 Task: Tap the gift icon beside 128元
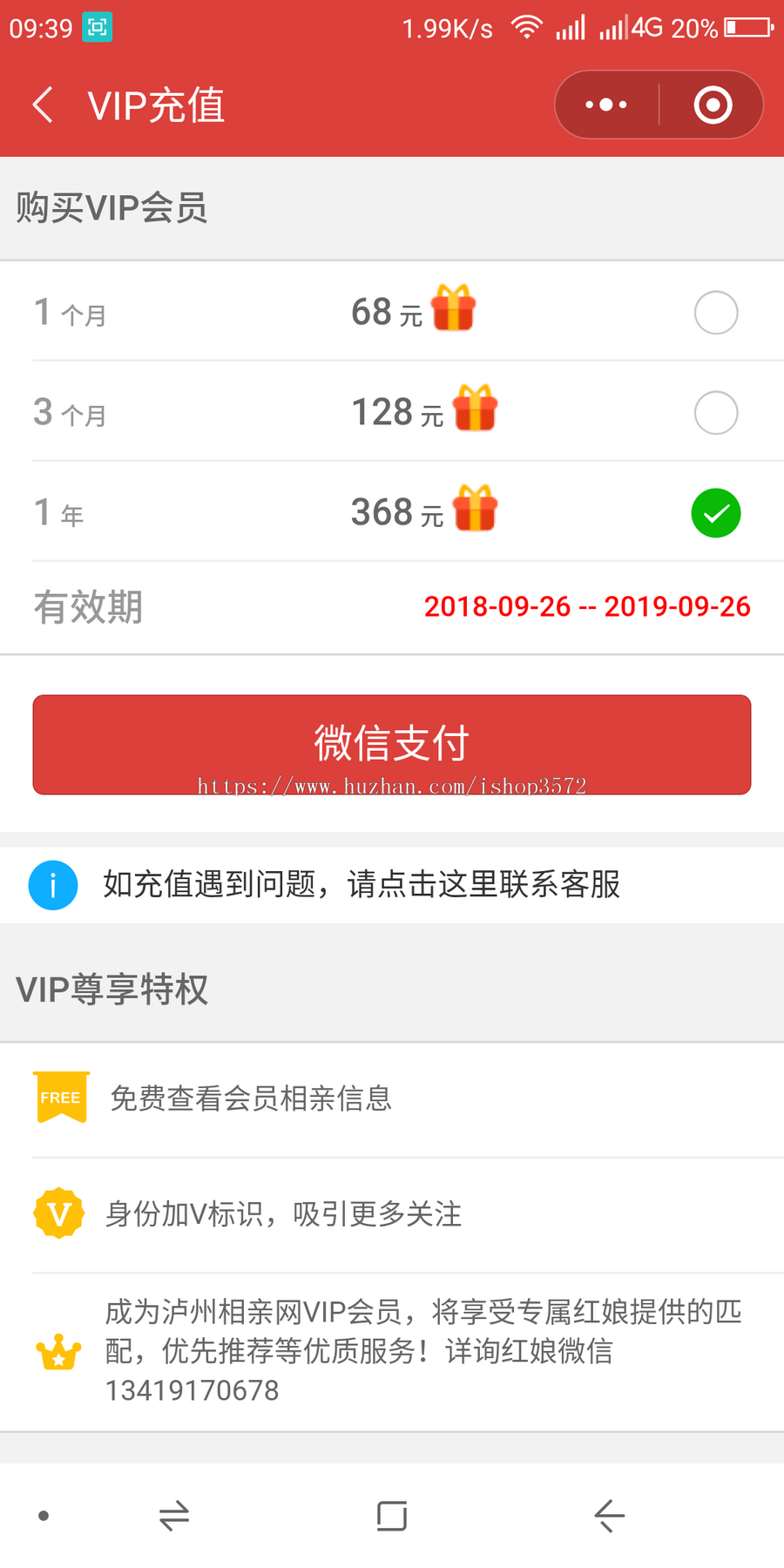pyautogui.click(x=475, y=411)
